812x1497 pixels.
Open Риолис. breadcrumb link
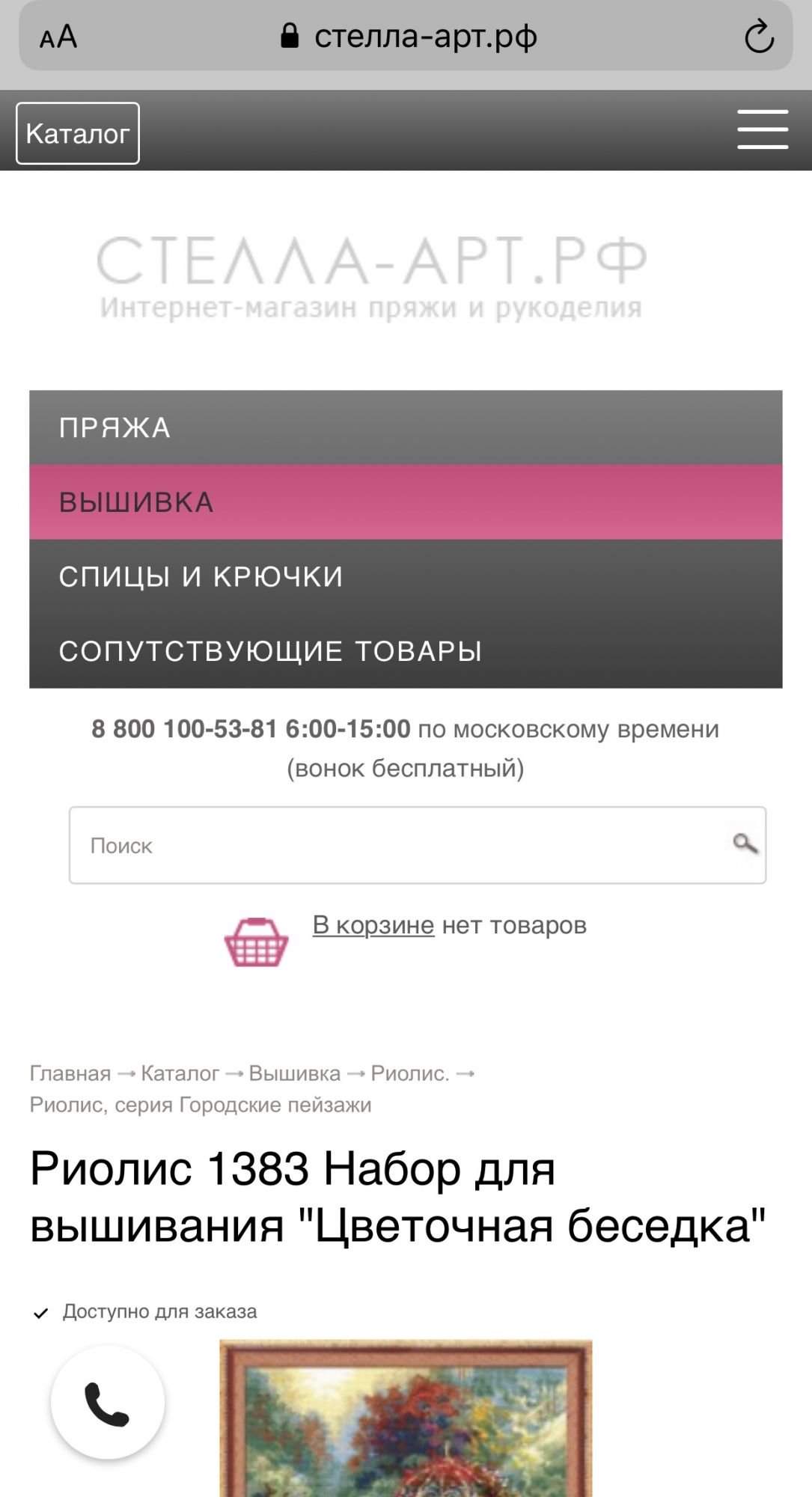tap(409, 1073)
